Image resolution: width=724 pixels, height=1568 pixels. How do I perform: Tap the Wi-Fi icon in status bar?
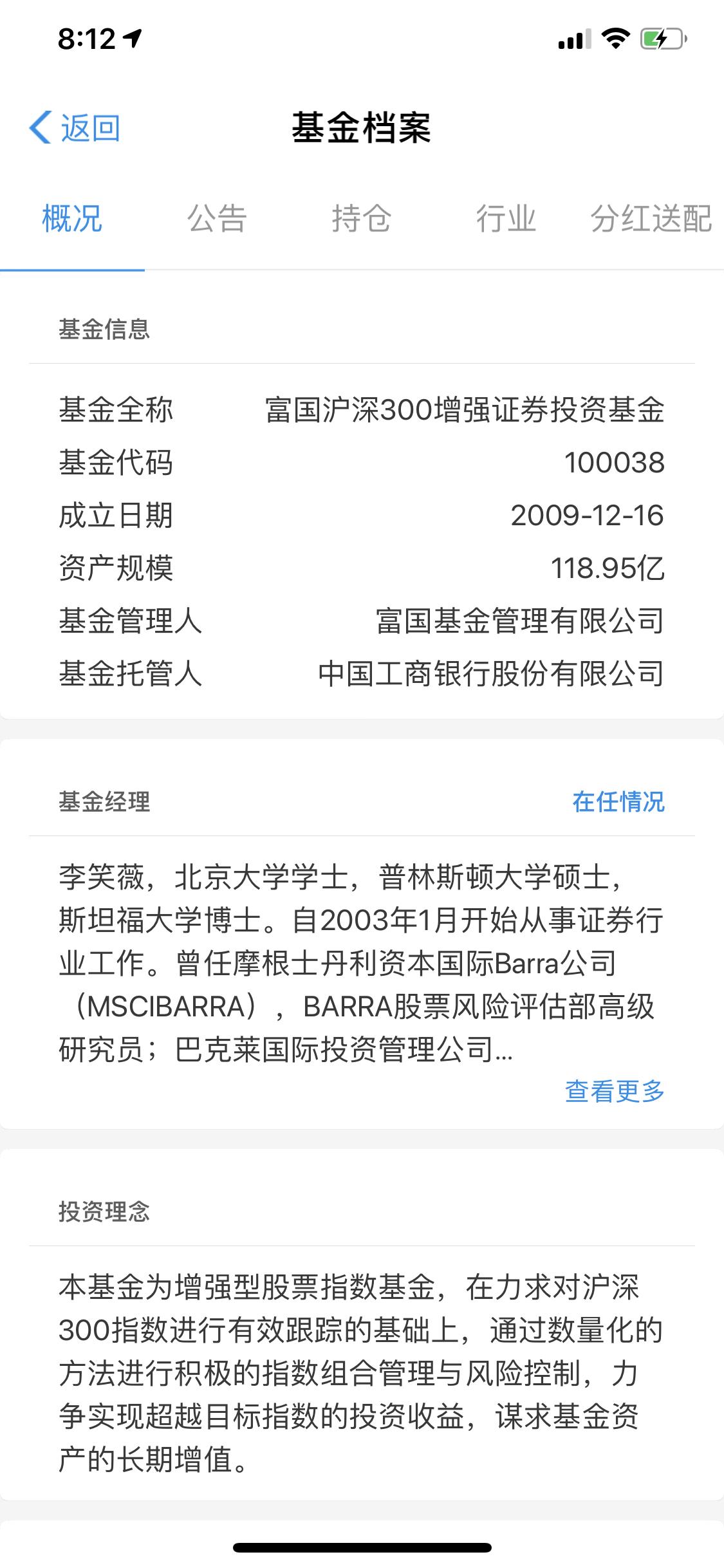(615, 39)
